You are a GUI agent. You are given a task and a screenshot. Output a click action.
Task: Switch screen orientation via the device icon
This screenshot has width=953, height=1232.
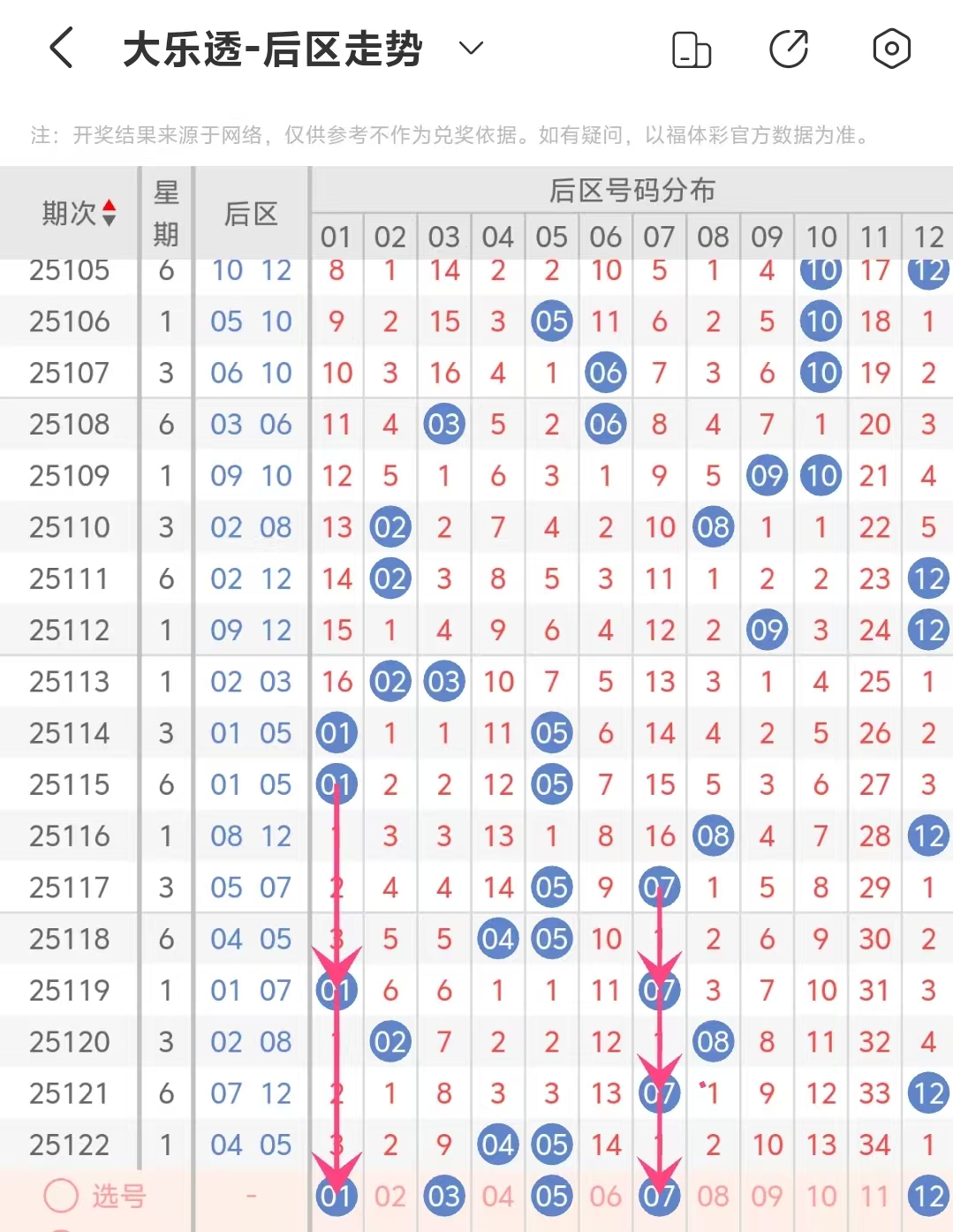[x=692, y=49]
